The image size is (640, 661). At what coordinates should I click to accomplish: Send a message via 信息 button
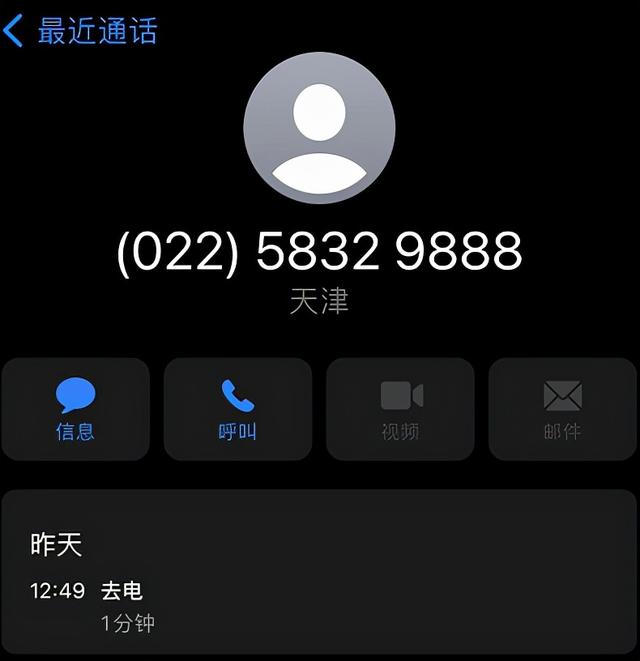pos(76,409)
